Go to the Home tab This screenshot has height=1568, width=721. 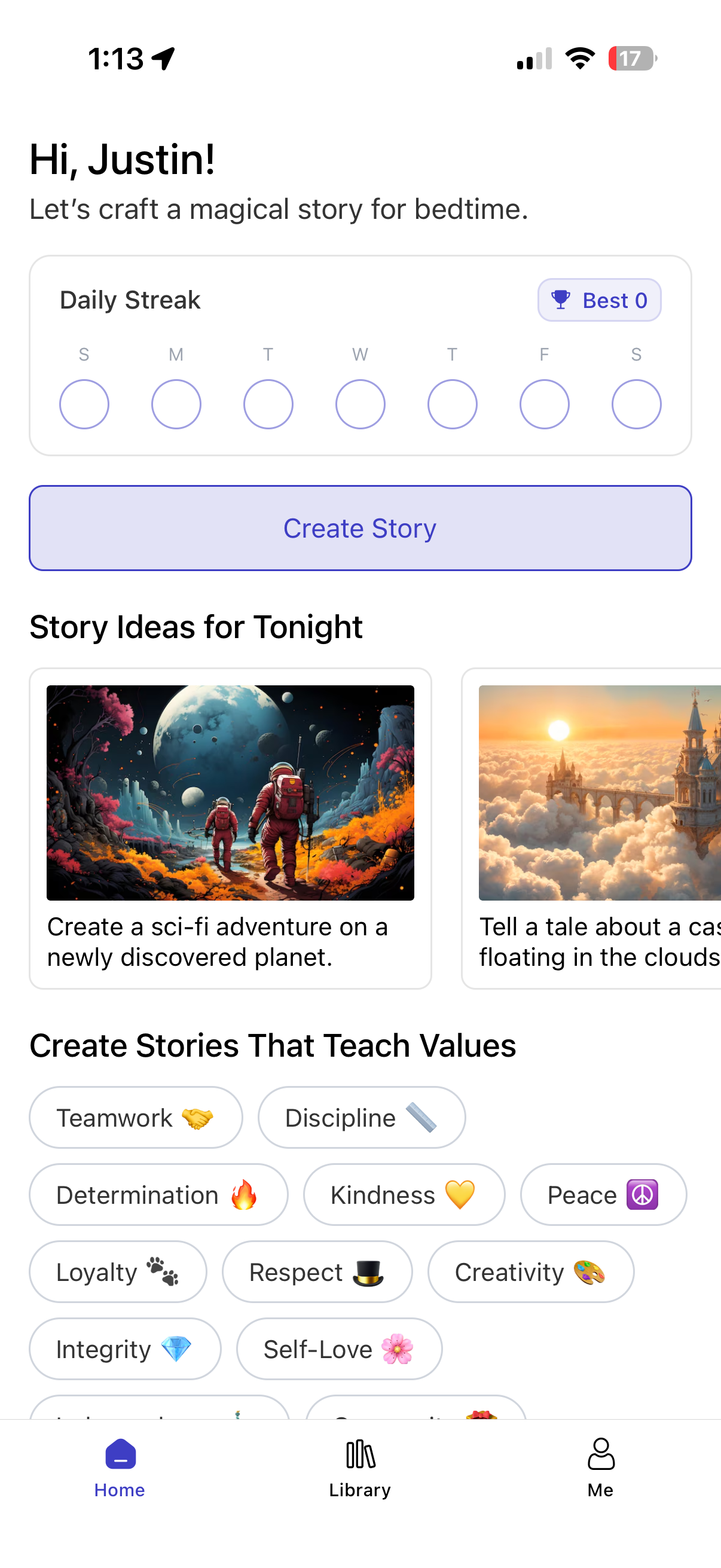pos(120,1468)
